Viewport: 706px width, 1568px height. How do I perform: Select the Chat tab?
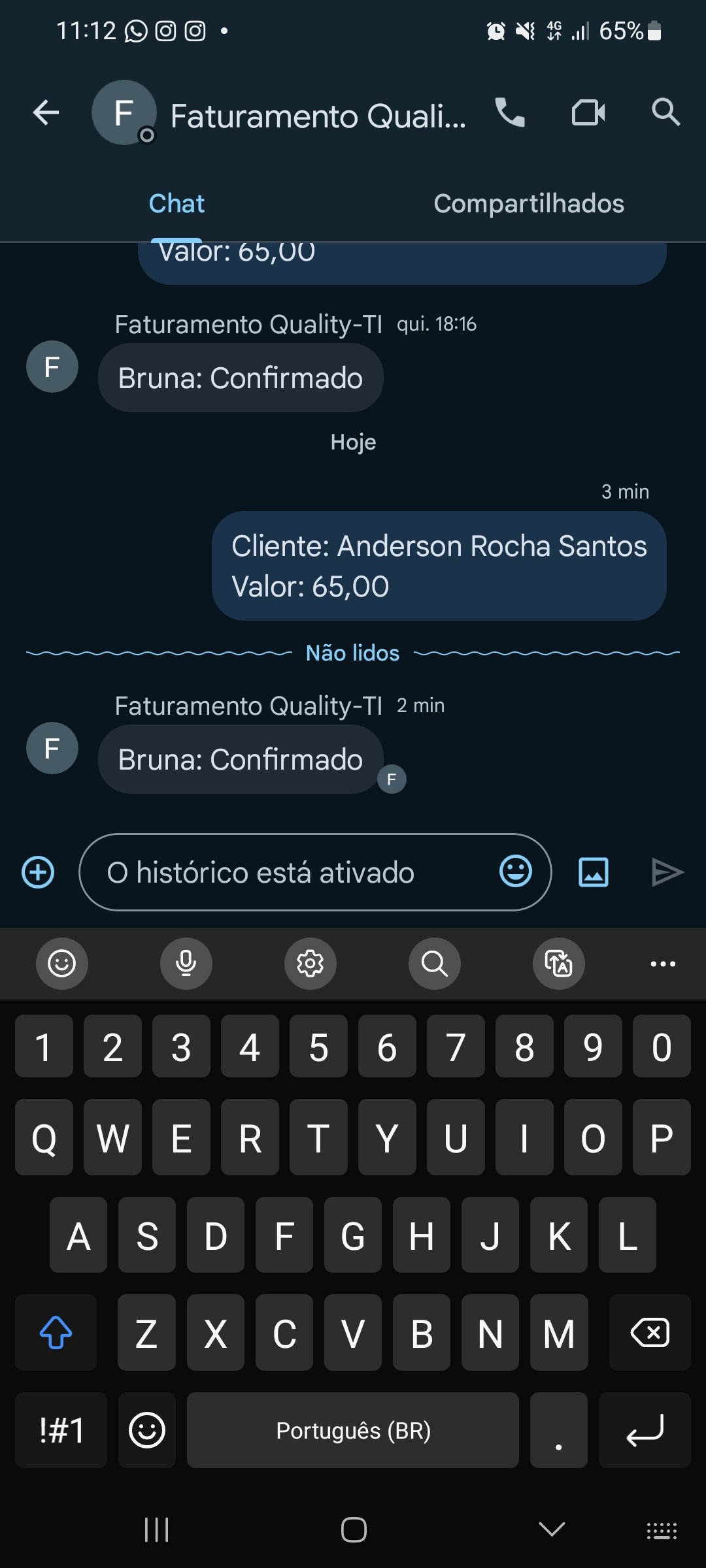click(x=176, y=204)
